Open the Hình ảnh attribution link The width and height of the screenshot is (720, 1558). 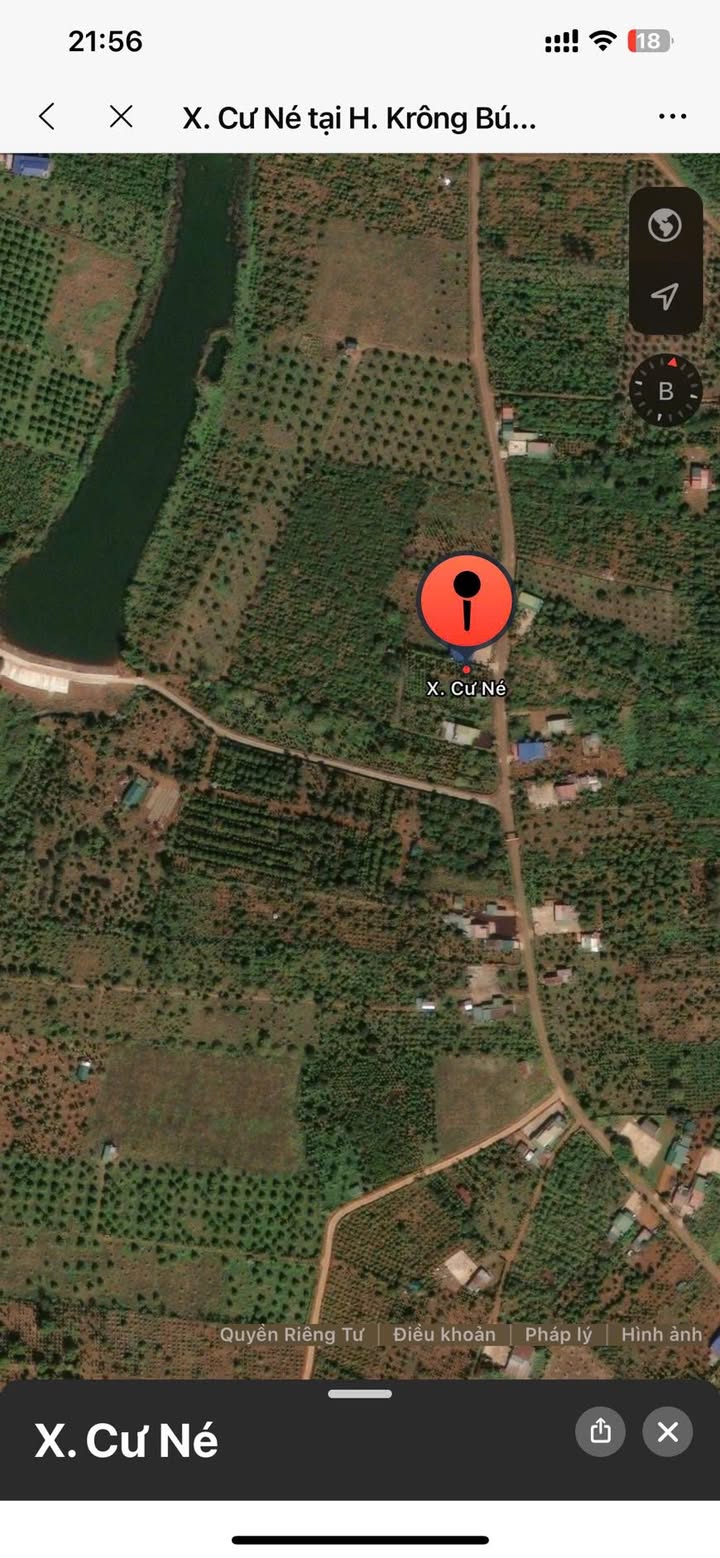(661, 1334)
